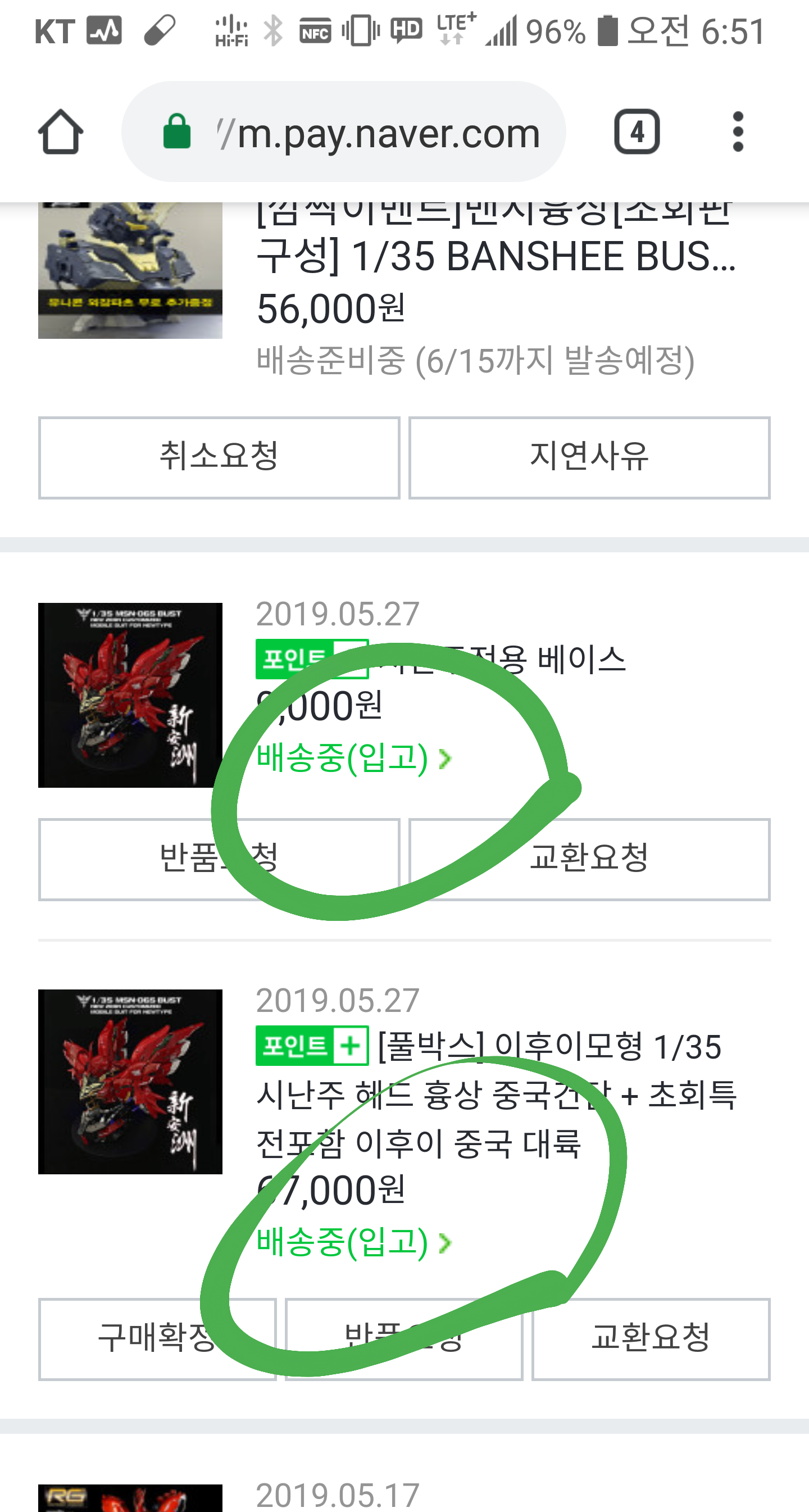Tap 교환요청 for the 전용 베이스 item

pyautogui.click(x=589, y=859)
